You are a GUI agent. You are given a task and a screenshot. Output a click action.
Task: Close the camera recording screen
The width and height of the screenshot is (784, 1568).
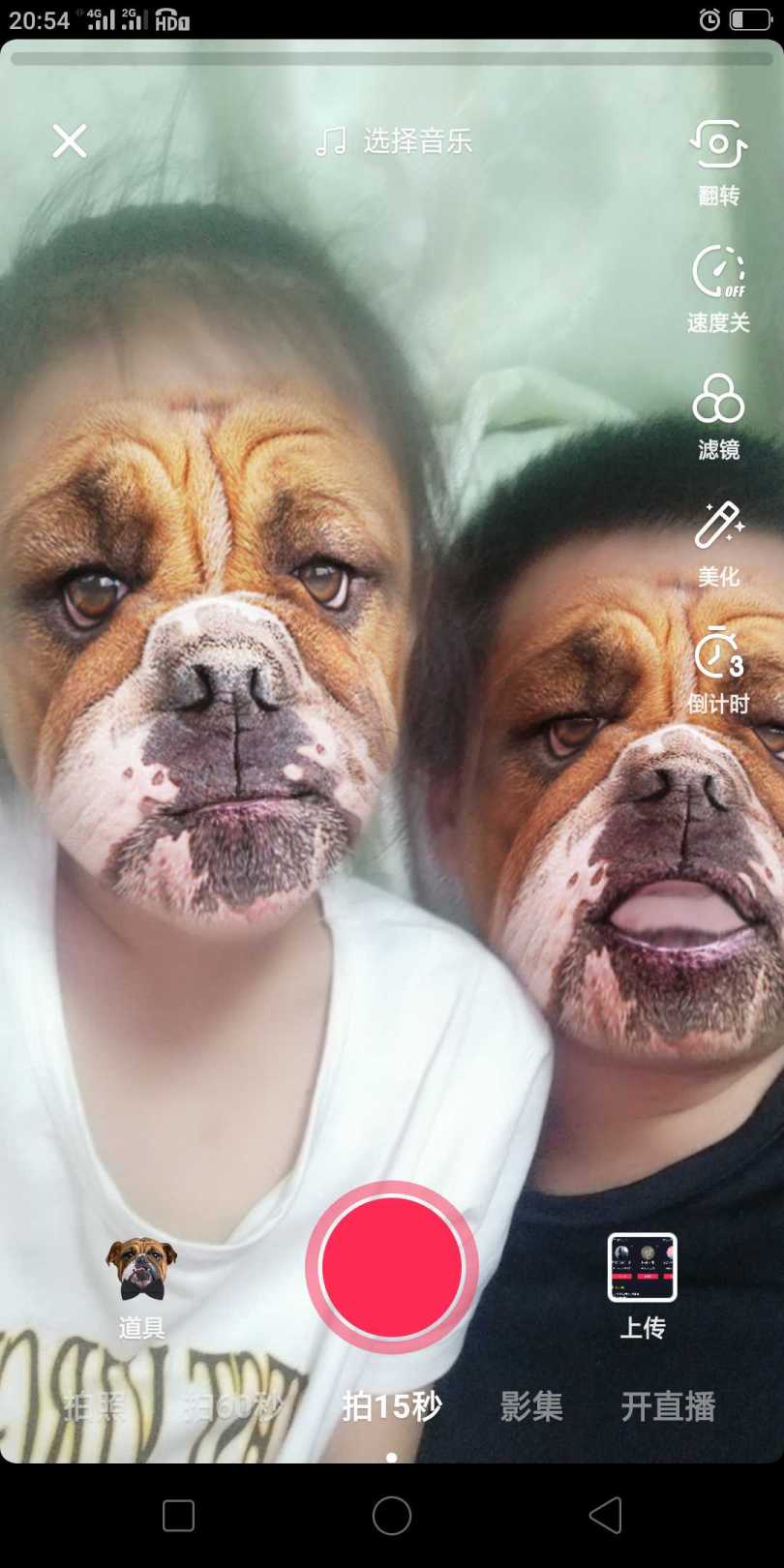[70, 141]
